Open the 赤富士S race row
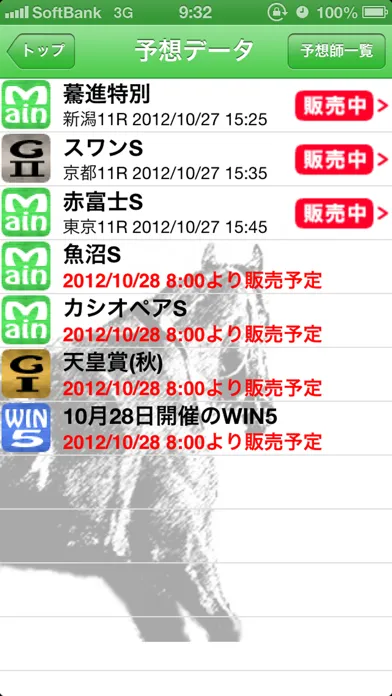This screenshot has height=696, width=392. point(196,213)
